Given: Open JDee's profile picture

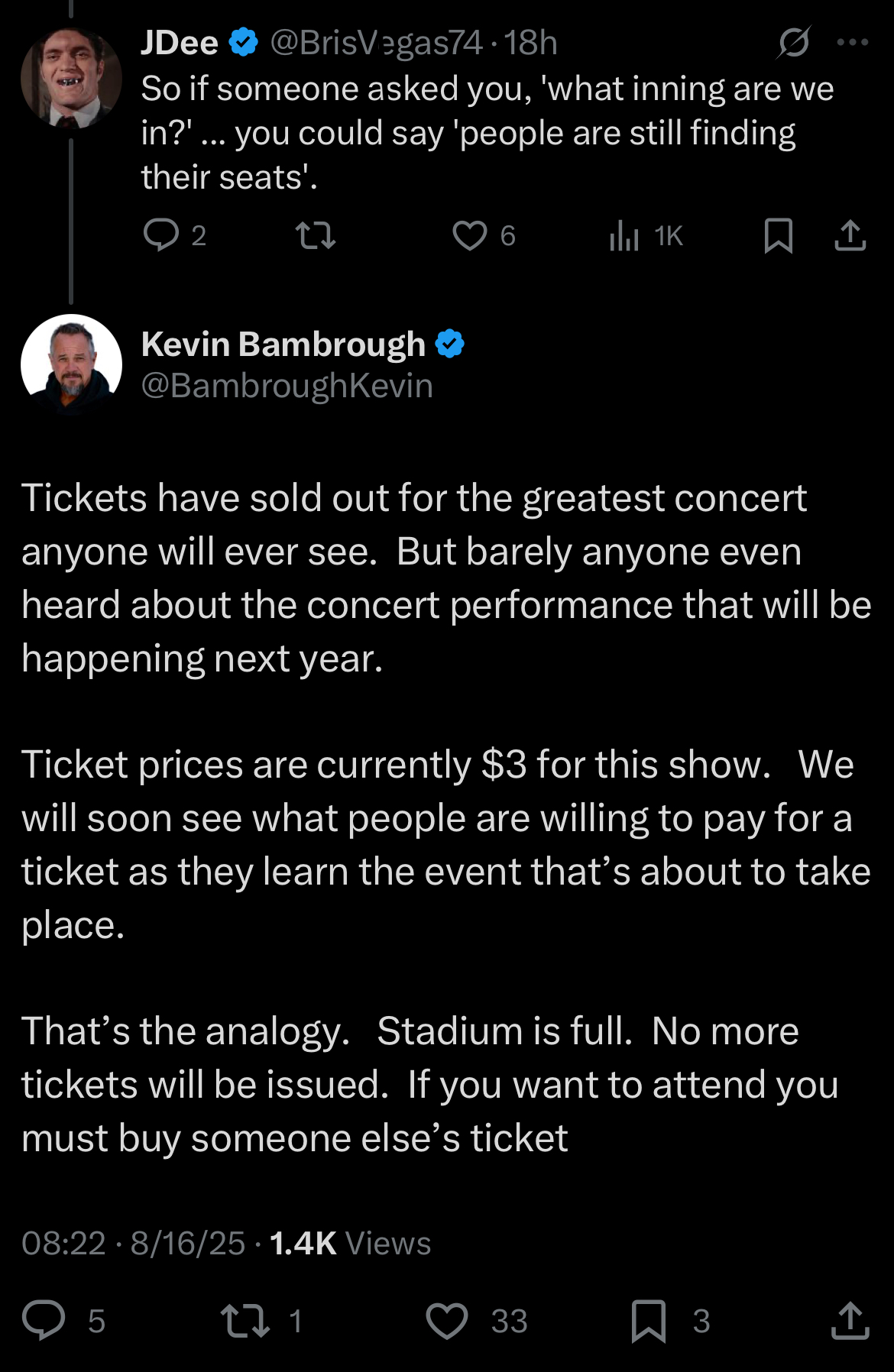Looking at the screenshot, I should tap(71, 77).
